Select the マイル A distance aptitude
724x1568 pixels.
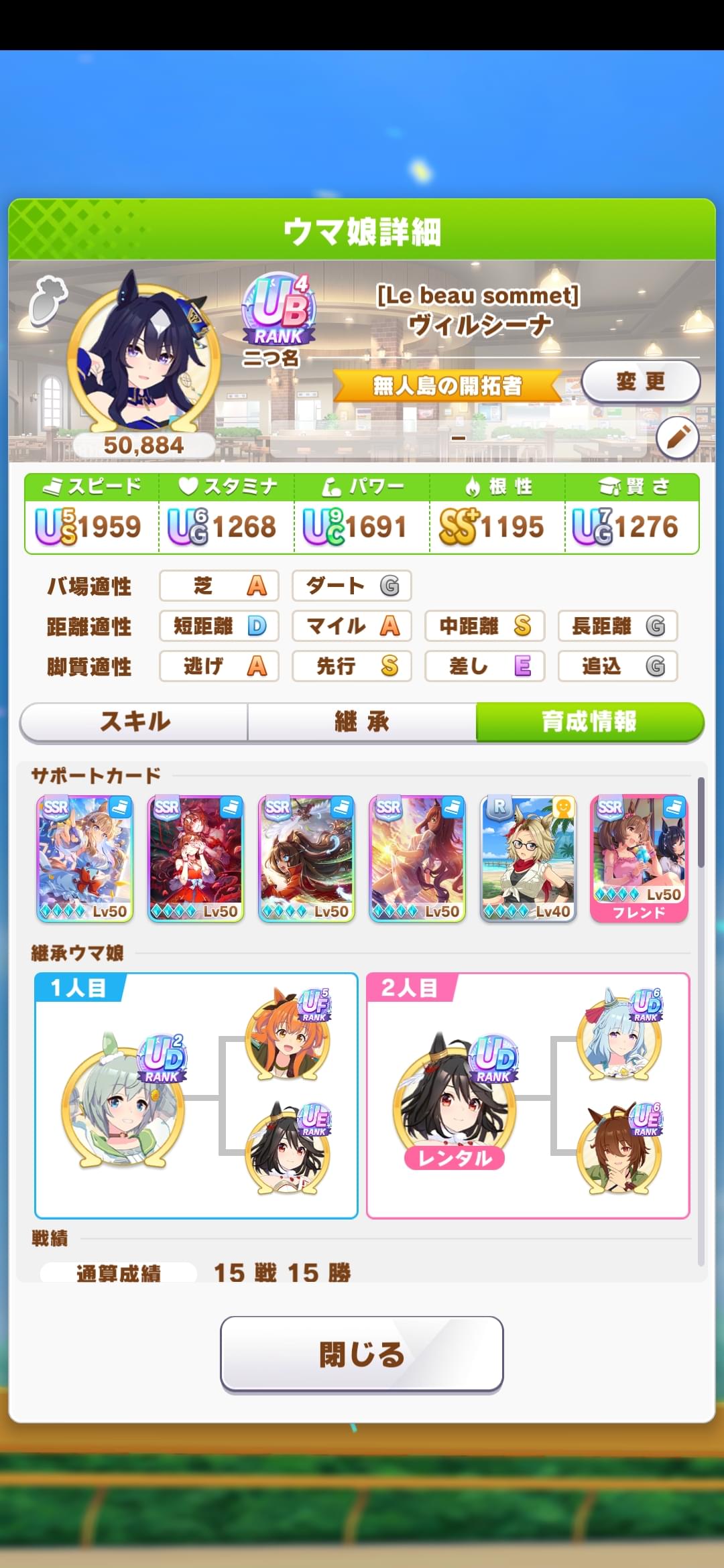tap(351, 627)
